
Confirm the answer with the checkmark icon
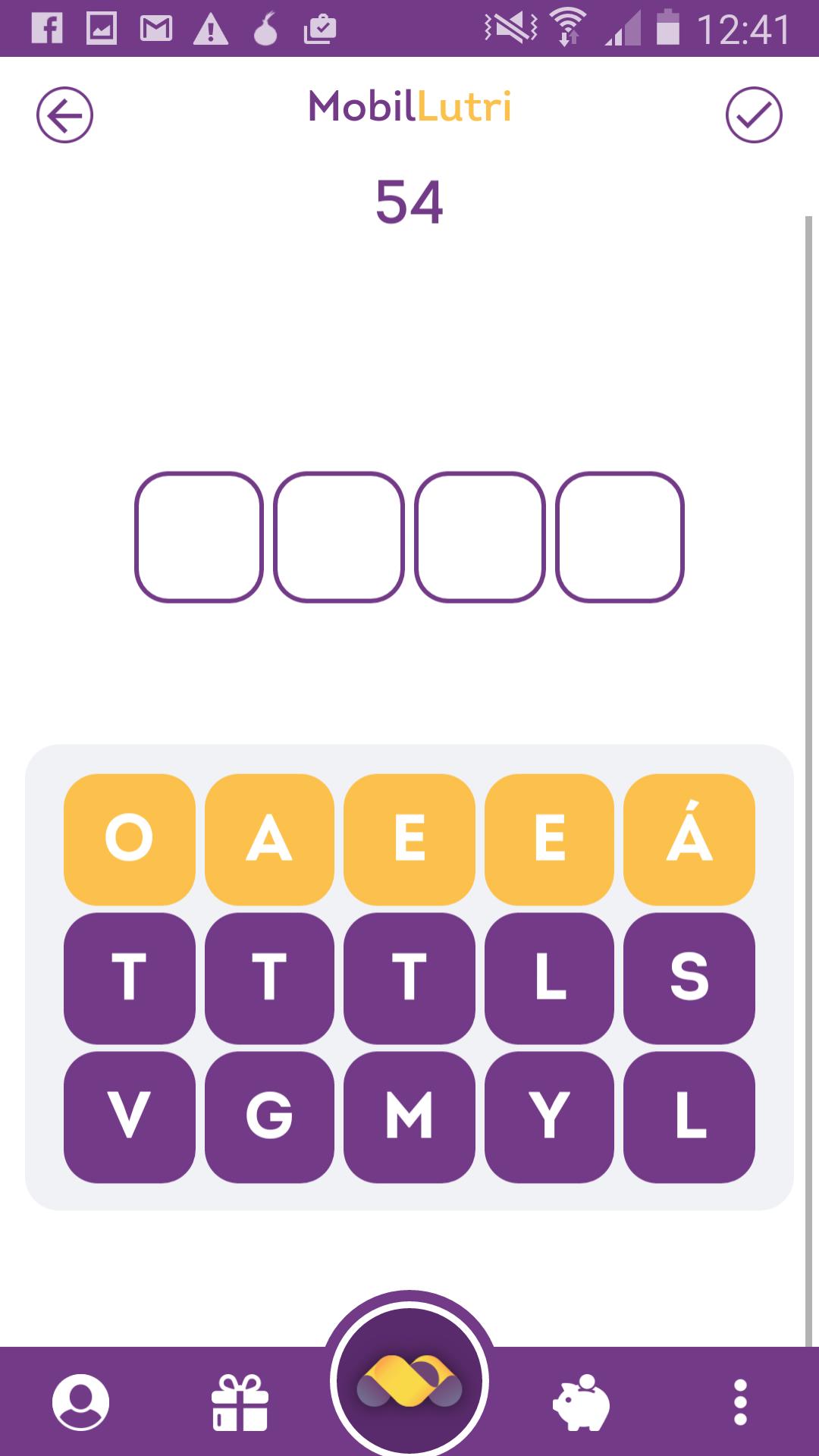753,115
